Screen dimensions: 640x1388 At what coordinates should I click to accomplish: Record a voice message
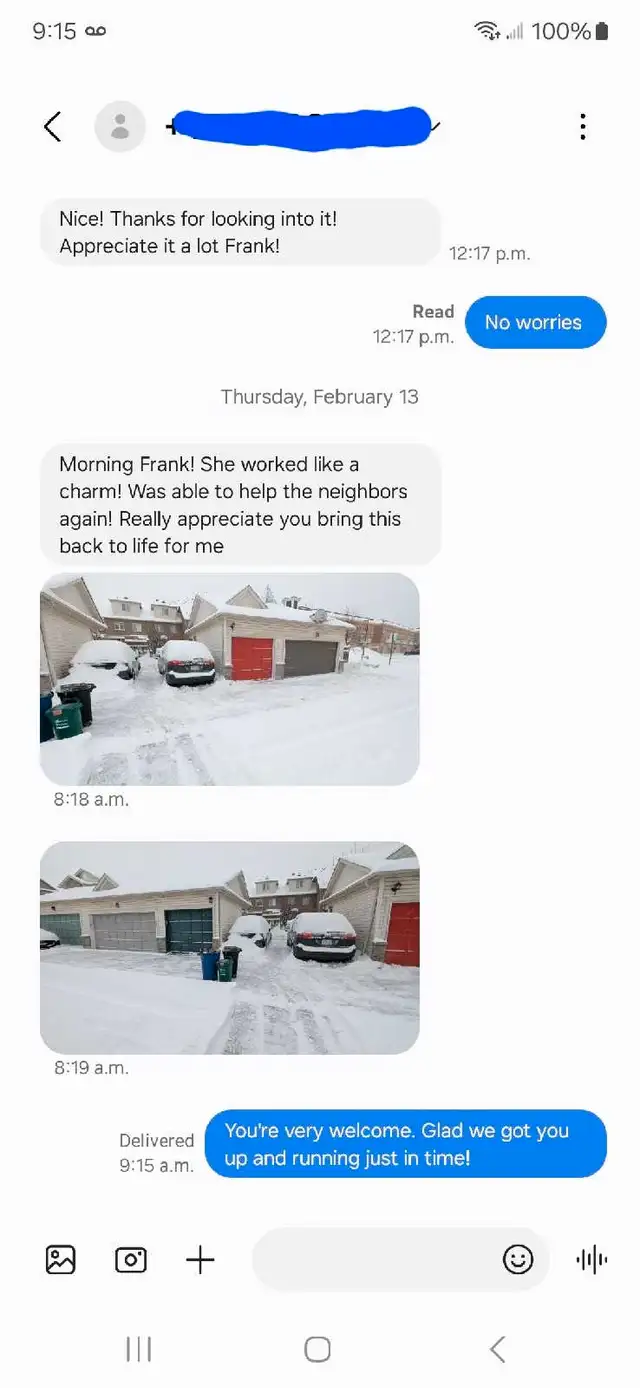[592, 1260]
